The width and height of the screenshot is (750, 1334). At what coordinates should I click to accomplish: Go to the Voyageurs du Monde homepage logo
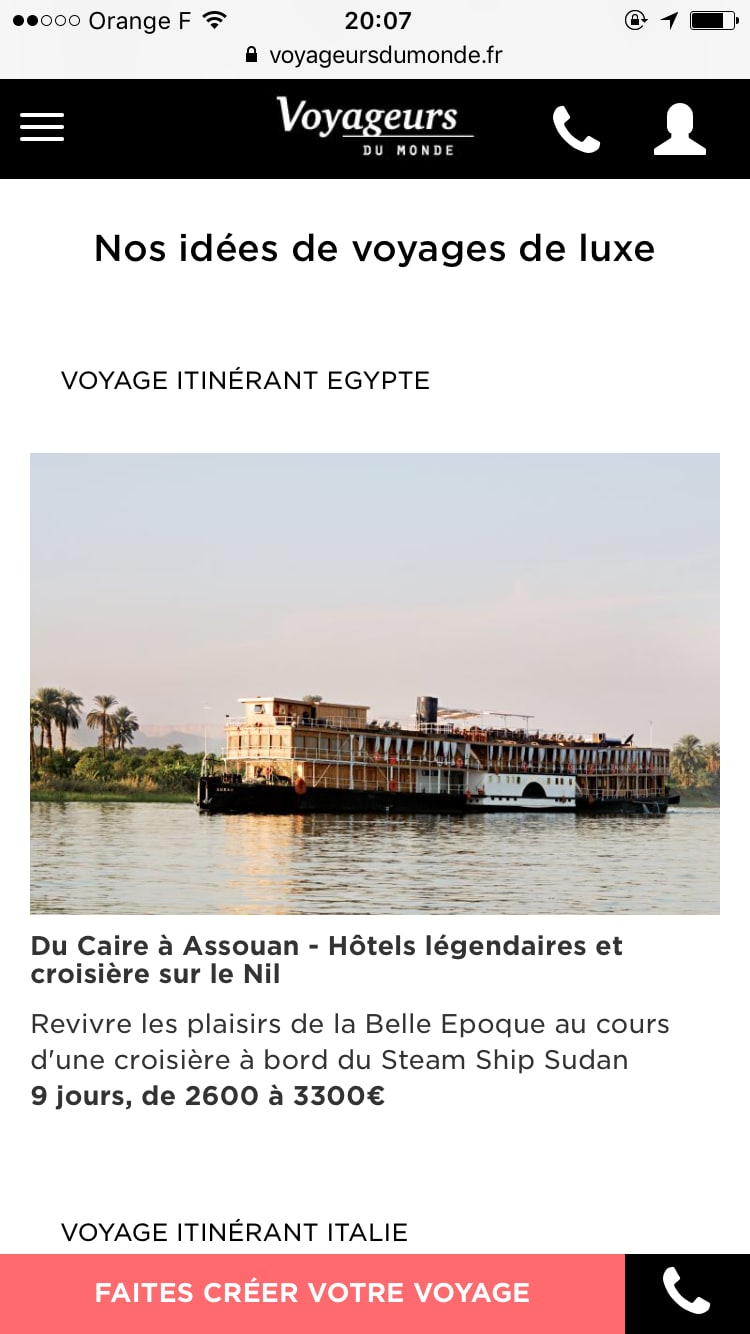(x=374, y=127)
